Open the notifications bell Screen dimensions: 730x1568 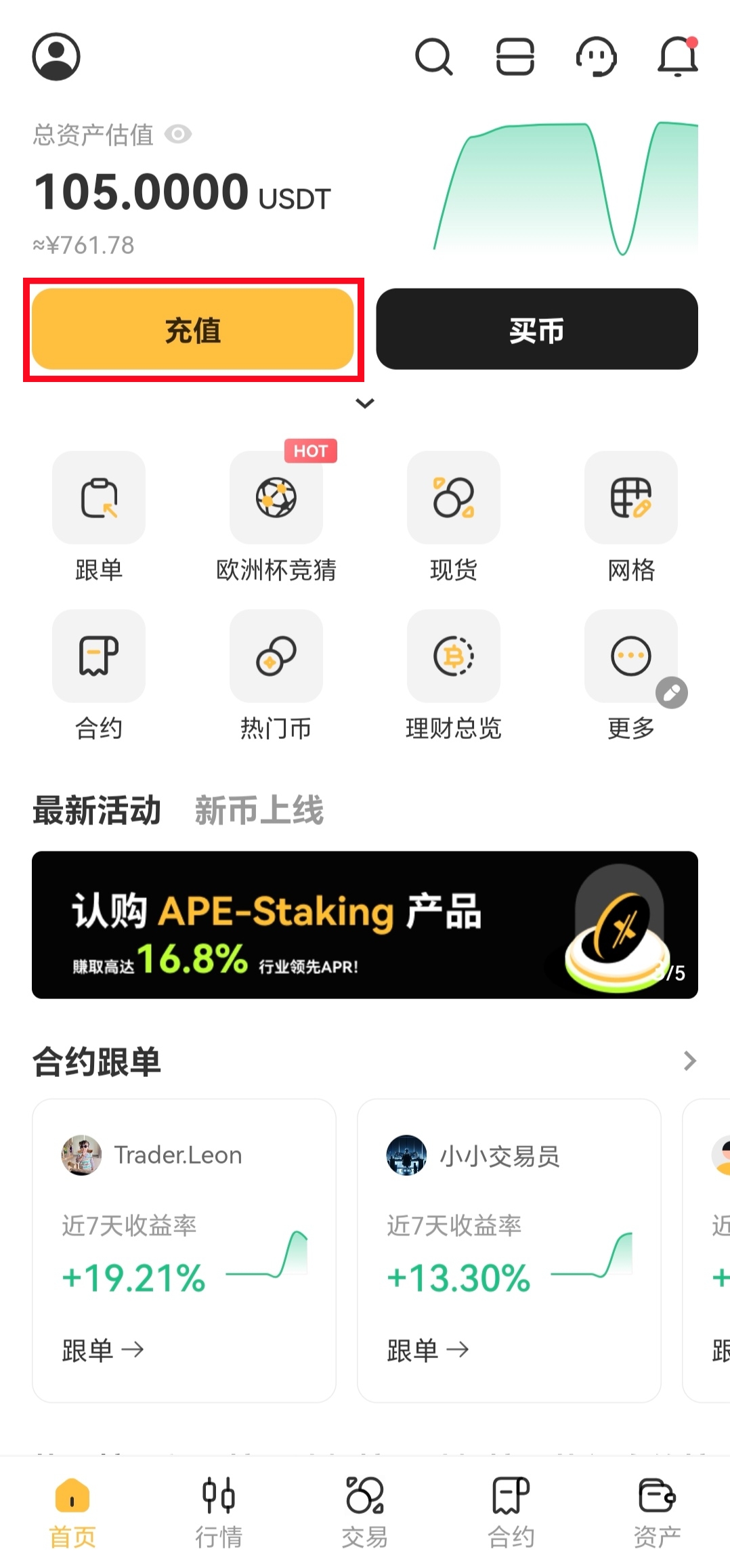(677, 56)
